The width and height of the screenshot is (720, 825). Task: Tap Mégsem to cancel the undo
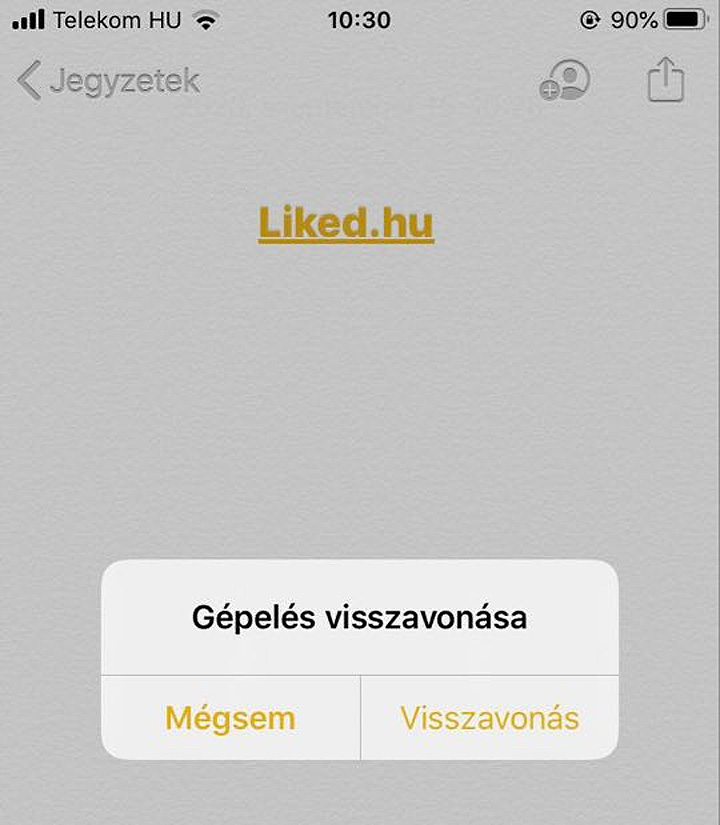click(230, 718)
